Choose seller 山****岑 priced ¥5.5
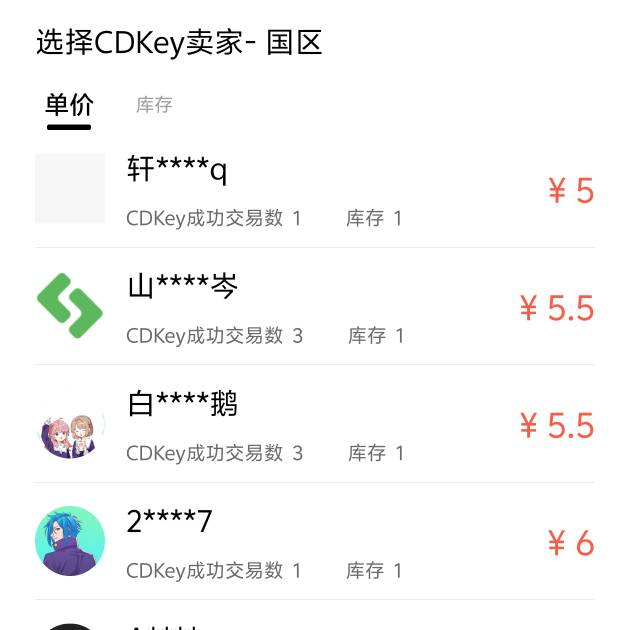The width and height of the screenshot is (630, 630). [x=314, y=308]
